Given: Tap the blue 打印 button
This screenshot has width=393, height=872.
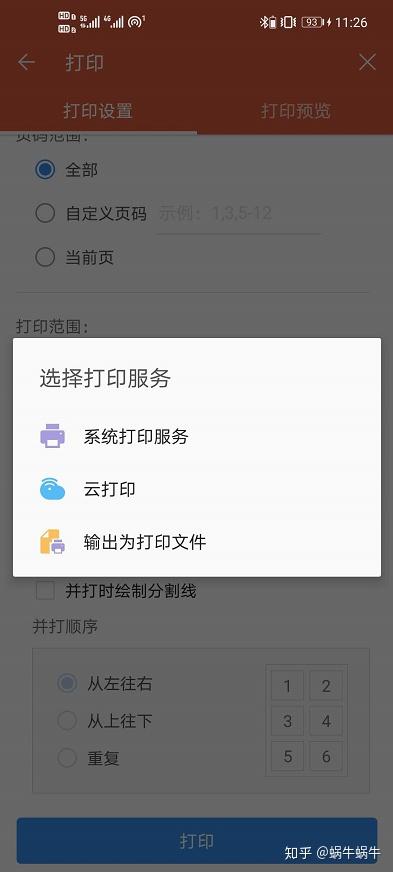Looking at the screenshot, I should tap(197, 840).
